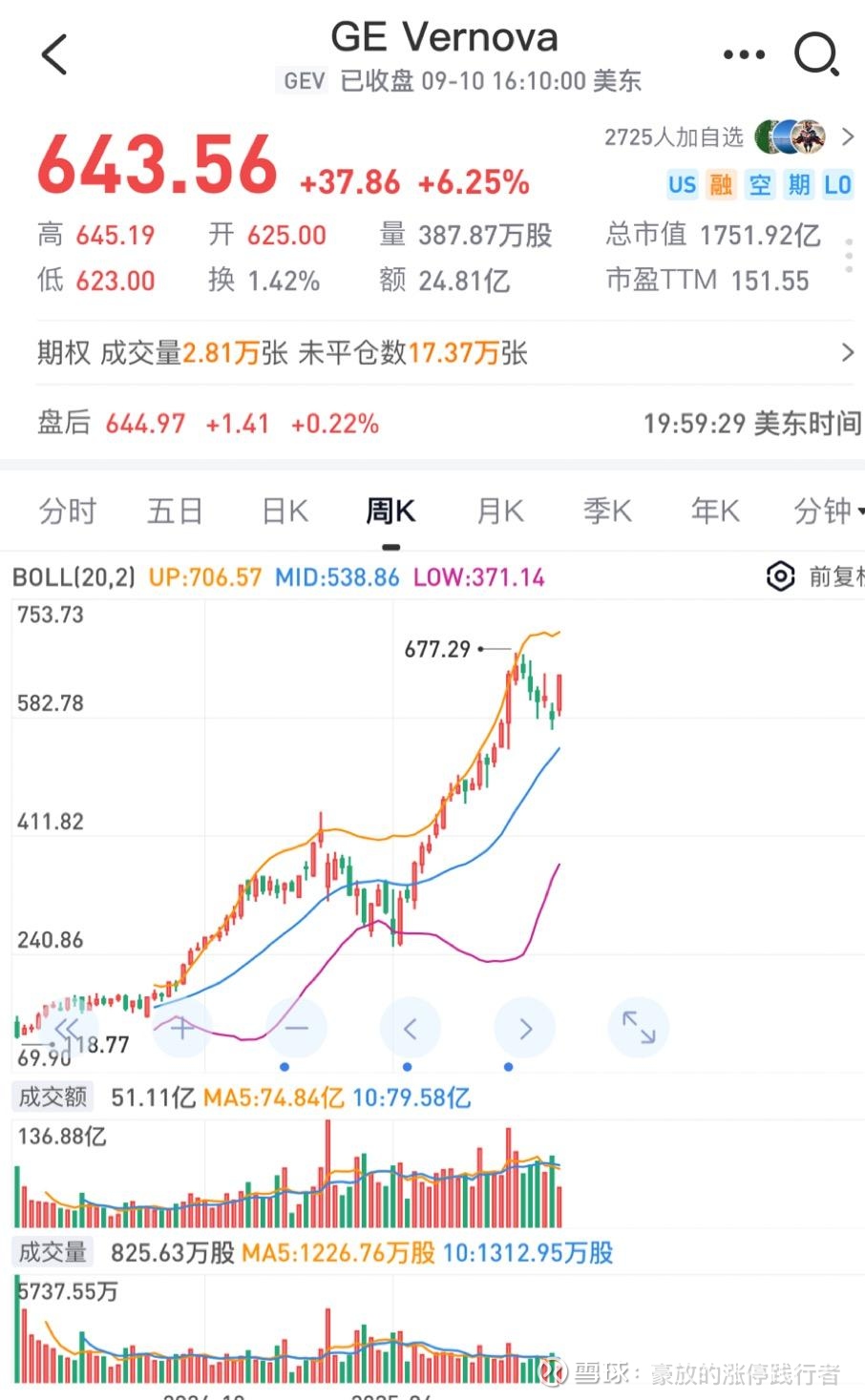Move chart left with the left arrow
Screen dimensions: 865x1400
tap(411, 1028)
